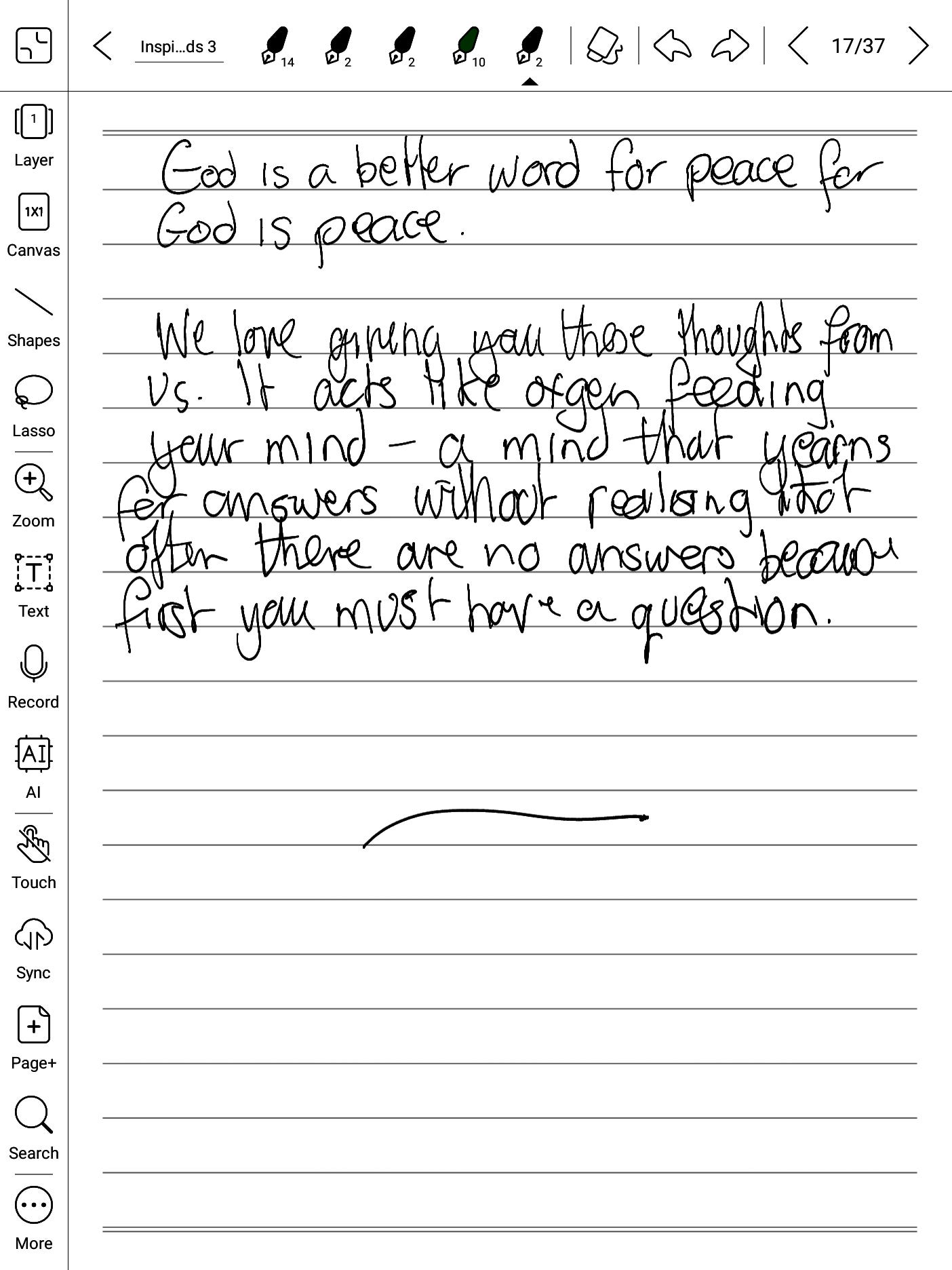Choose the green pen size 10

point(467,46)
